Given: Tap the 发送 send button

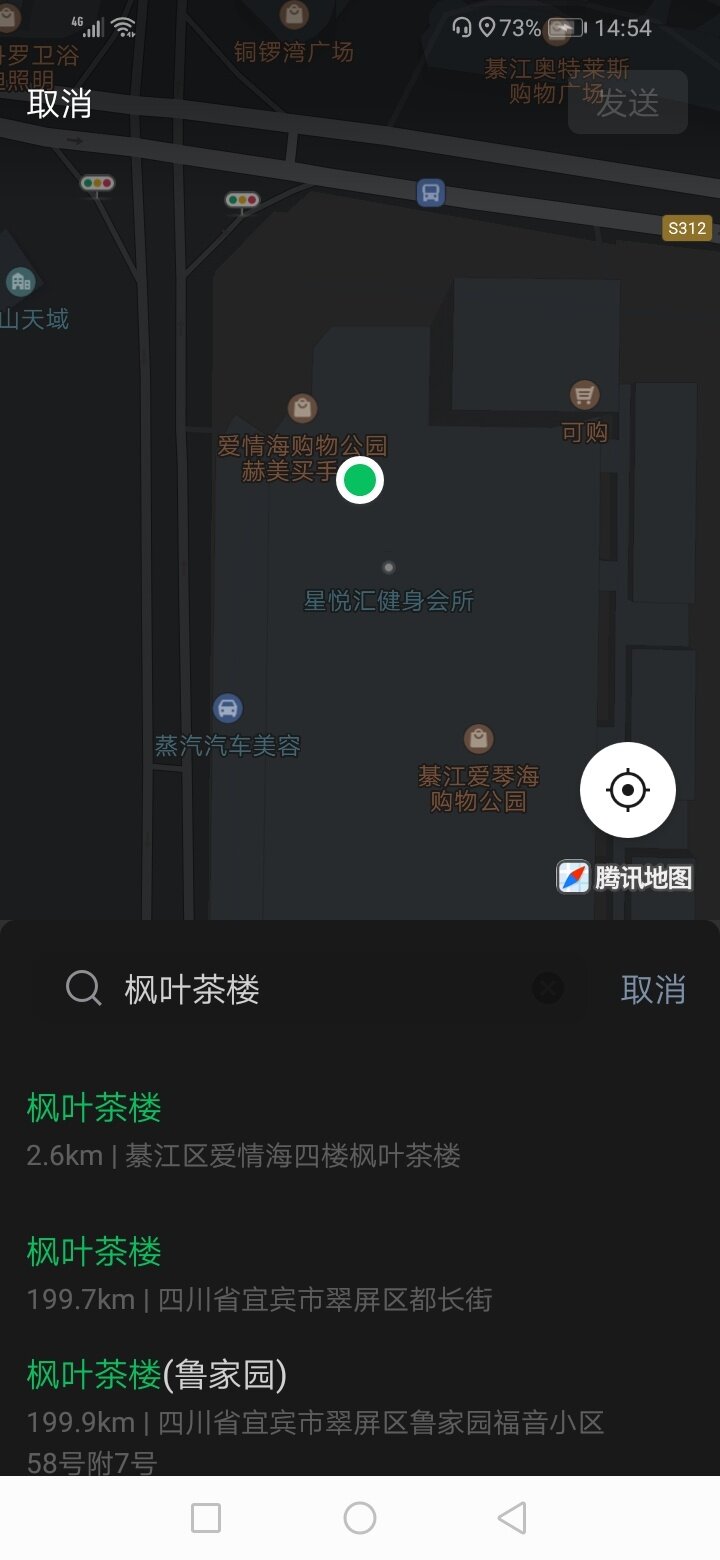Looking at the screenshot, I should 627,102.
